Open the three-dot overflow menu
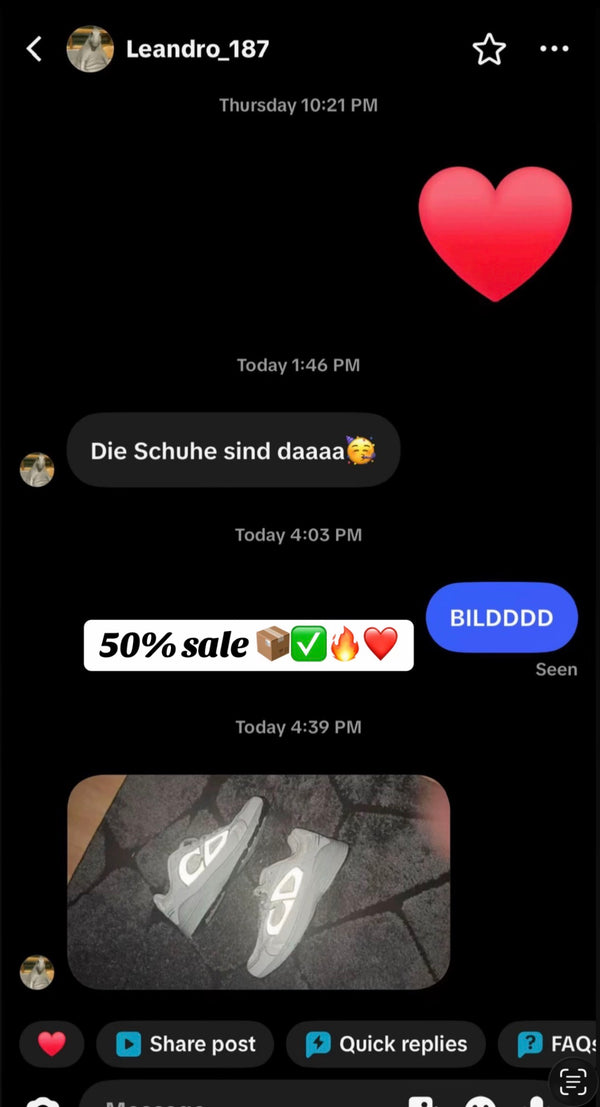 (554, 49)
